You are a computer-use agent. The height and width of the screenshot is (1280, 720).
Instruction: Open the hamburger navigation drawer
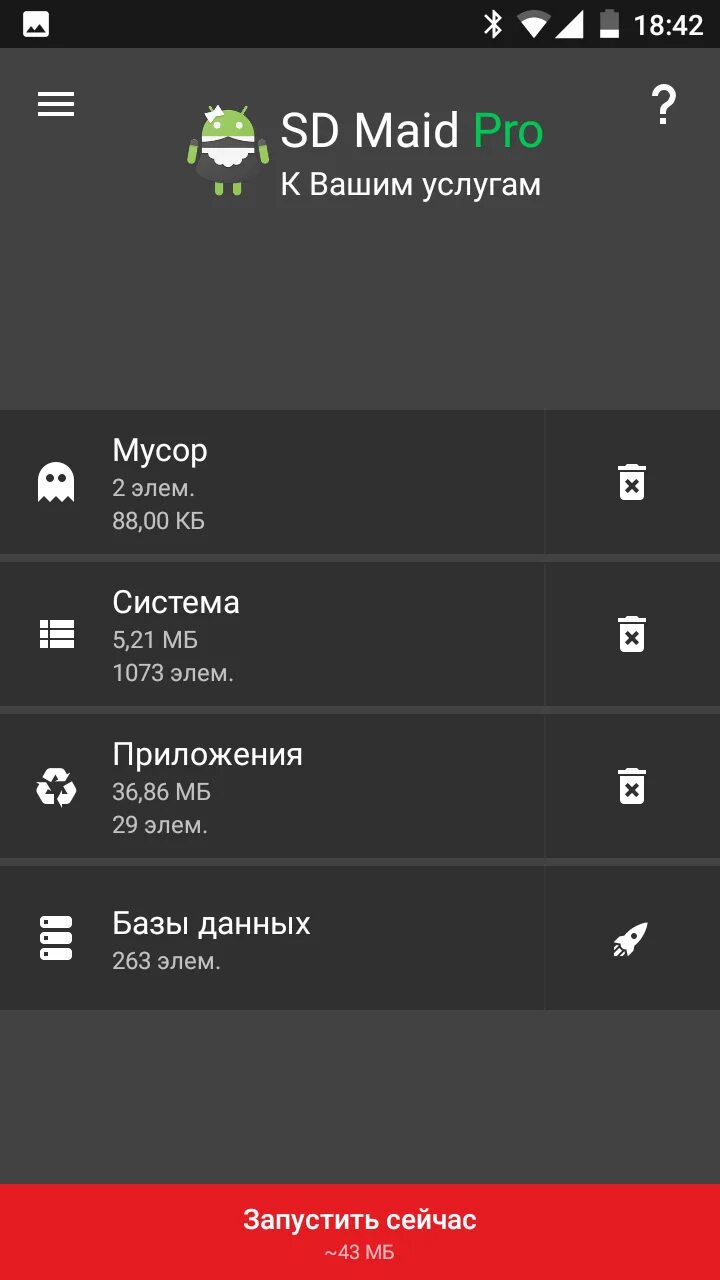pyautogui.click(x=56, y=104)
